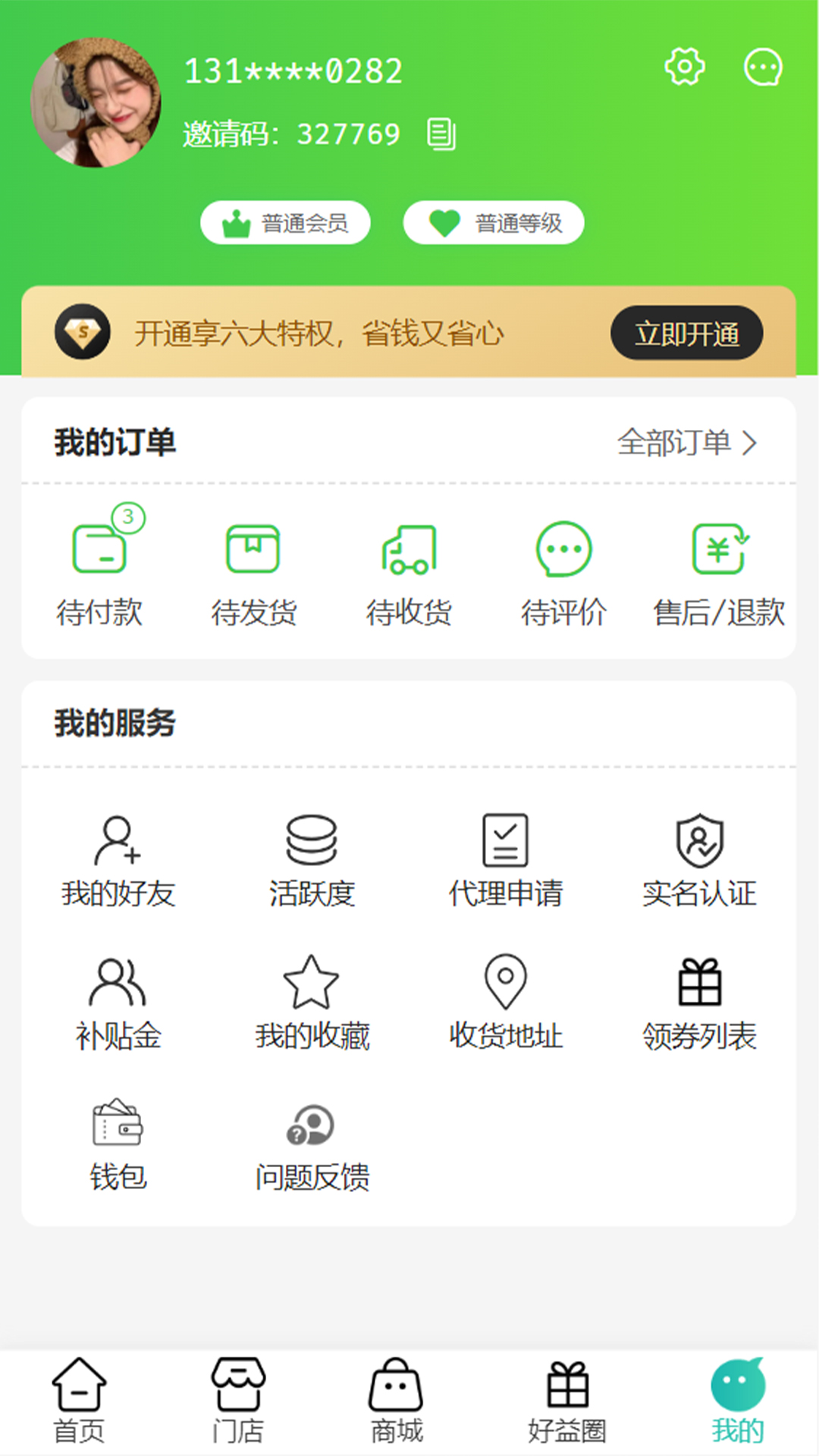This screenshot has height=1456, width=819.
Task: Open 问题反馈 feedback
Action: 312,1144
